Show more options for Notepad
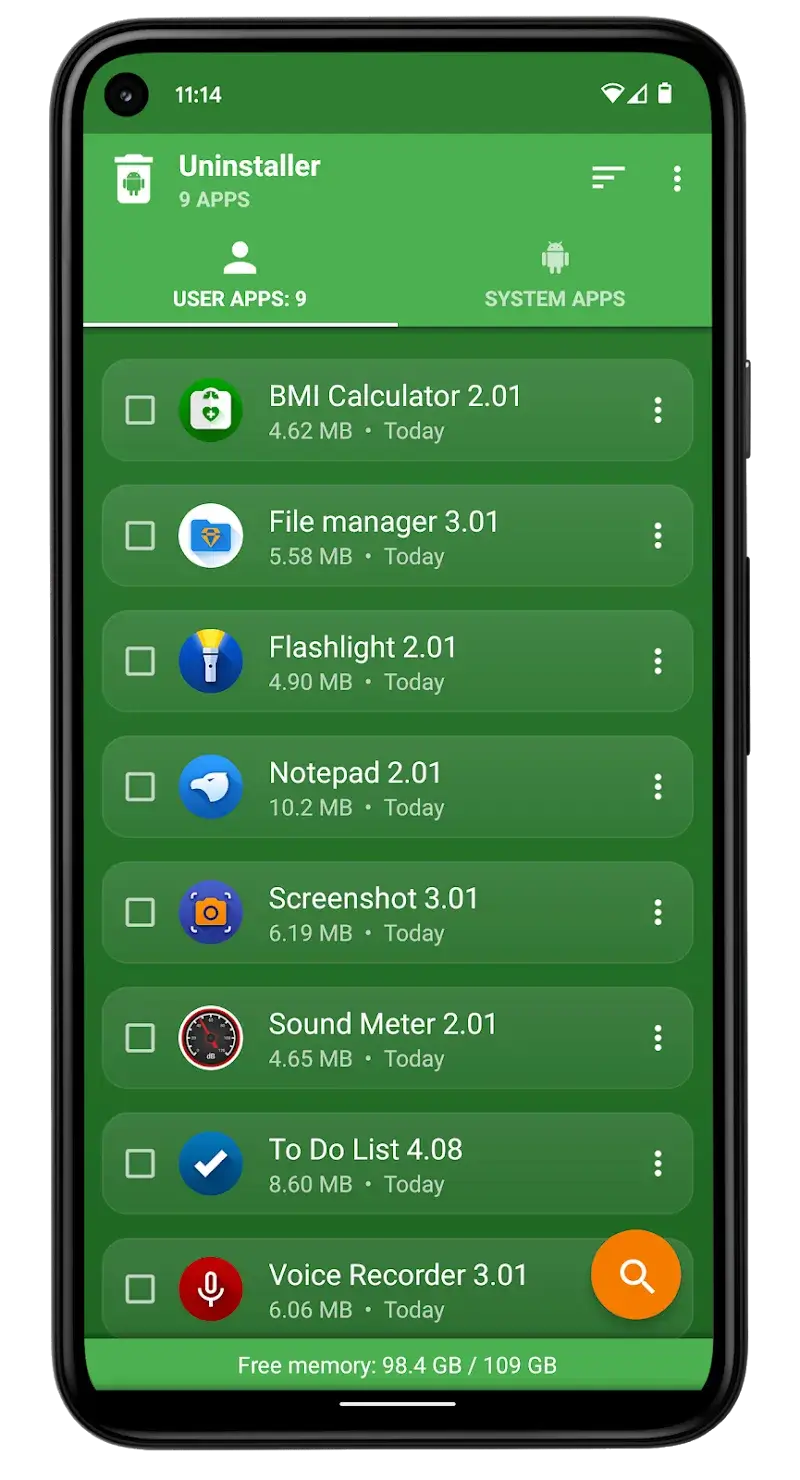Screen dimensions: 800x1480 [x=657, y=787]
